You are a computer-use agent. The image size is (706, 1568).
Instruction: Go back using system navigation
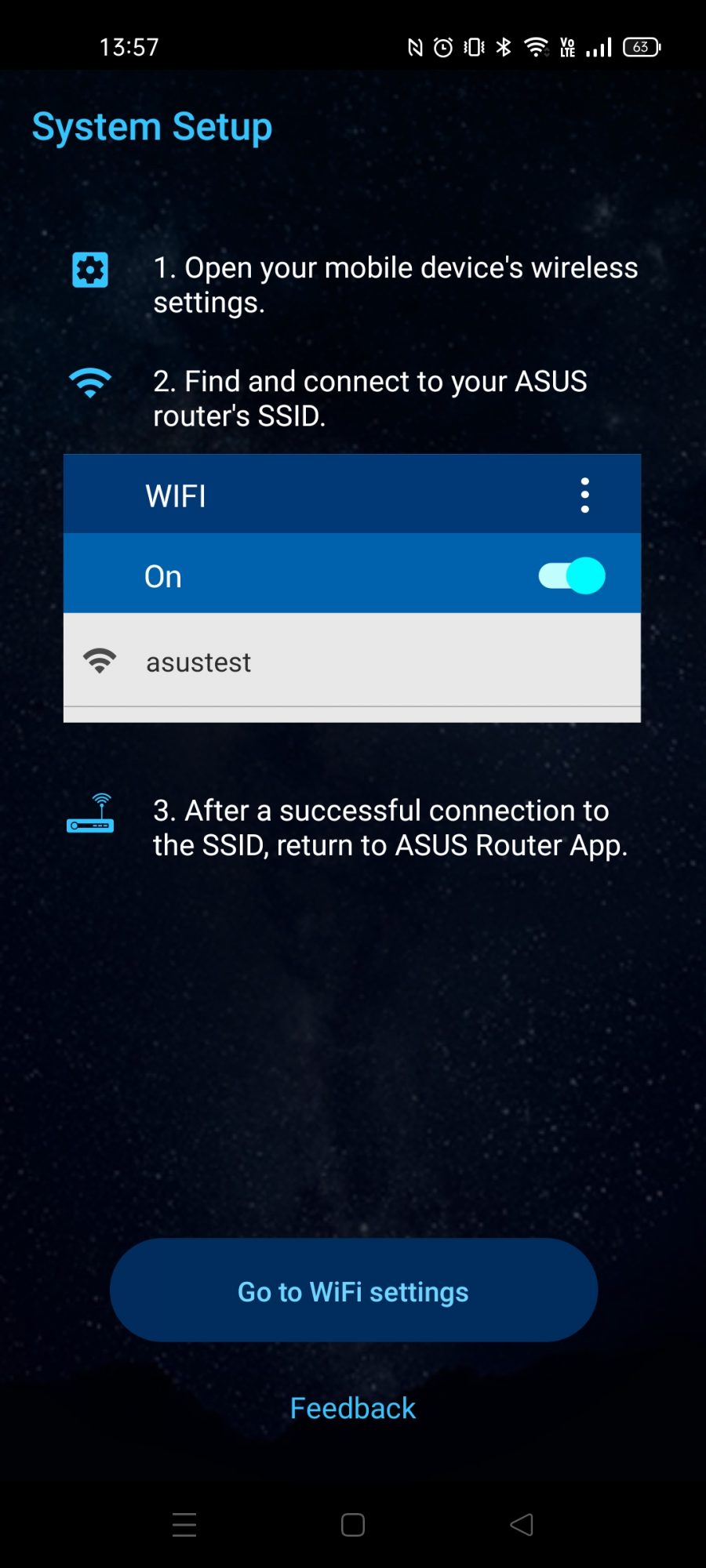click(522, 1525)
